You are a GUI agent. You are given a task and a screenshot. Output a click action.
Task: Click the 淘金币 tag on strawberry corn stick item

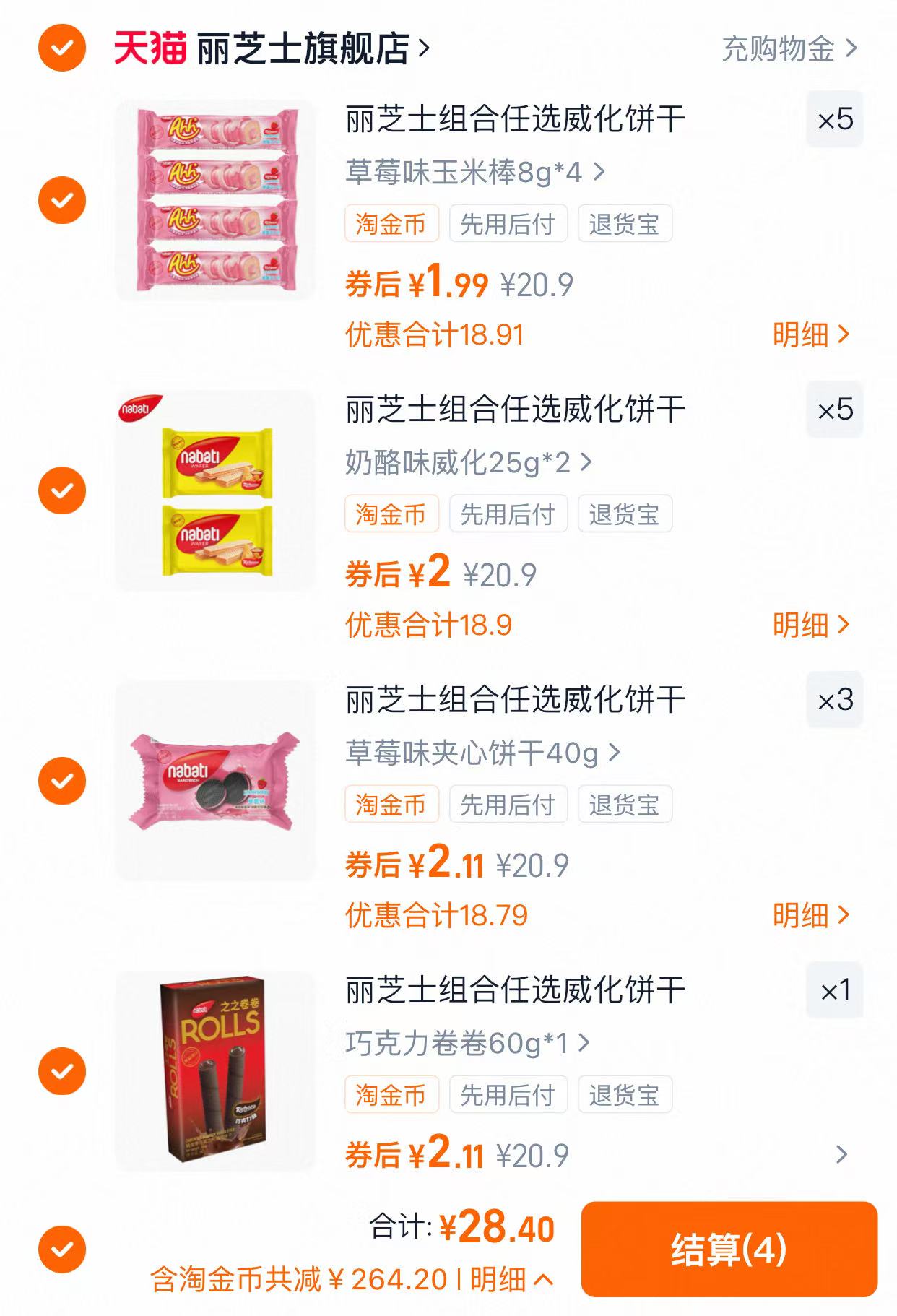click(391, 225)
